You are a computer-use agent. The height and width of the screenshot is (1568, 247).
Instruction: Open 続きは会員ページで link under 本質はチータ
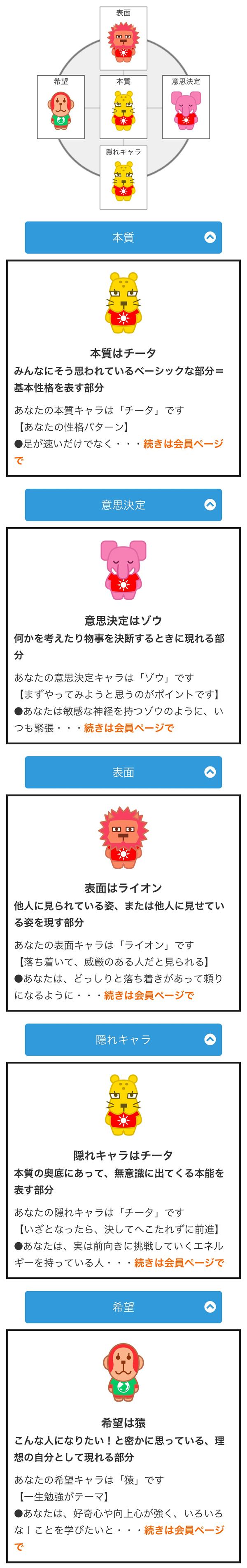[182, 444]
